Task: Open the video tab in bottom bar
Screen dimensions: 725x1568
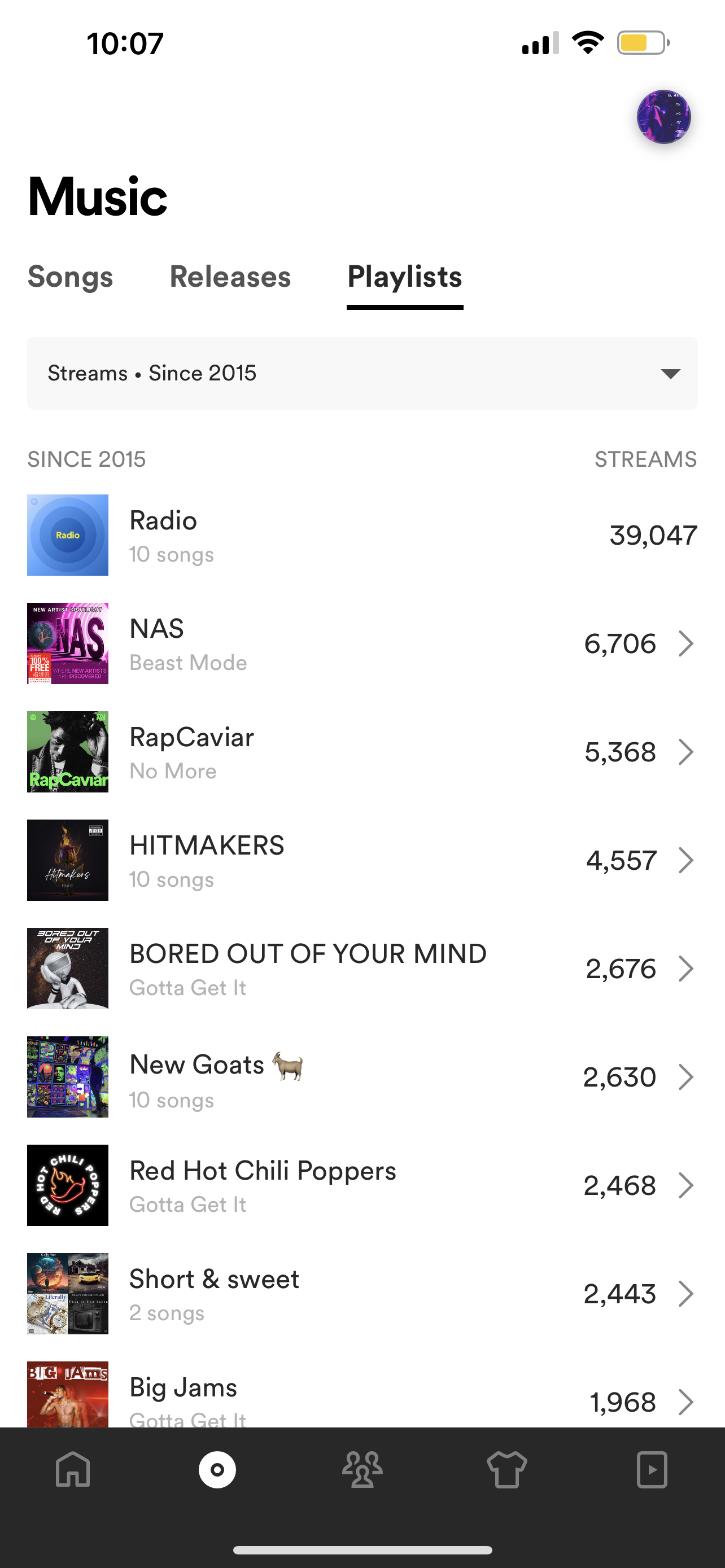Action: [x=652, y=1469]
